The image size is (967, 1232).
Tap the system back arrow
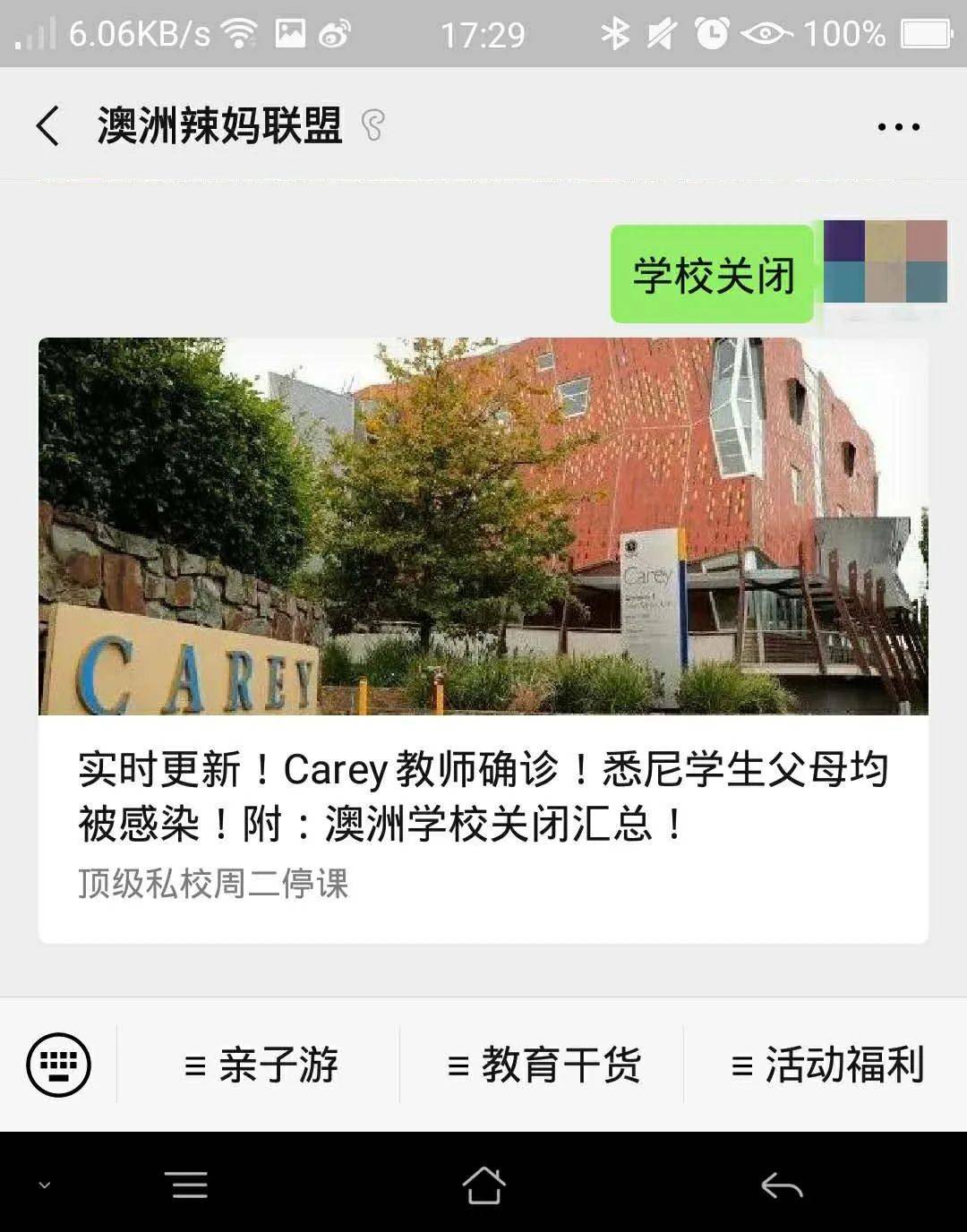point(781,1186)
